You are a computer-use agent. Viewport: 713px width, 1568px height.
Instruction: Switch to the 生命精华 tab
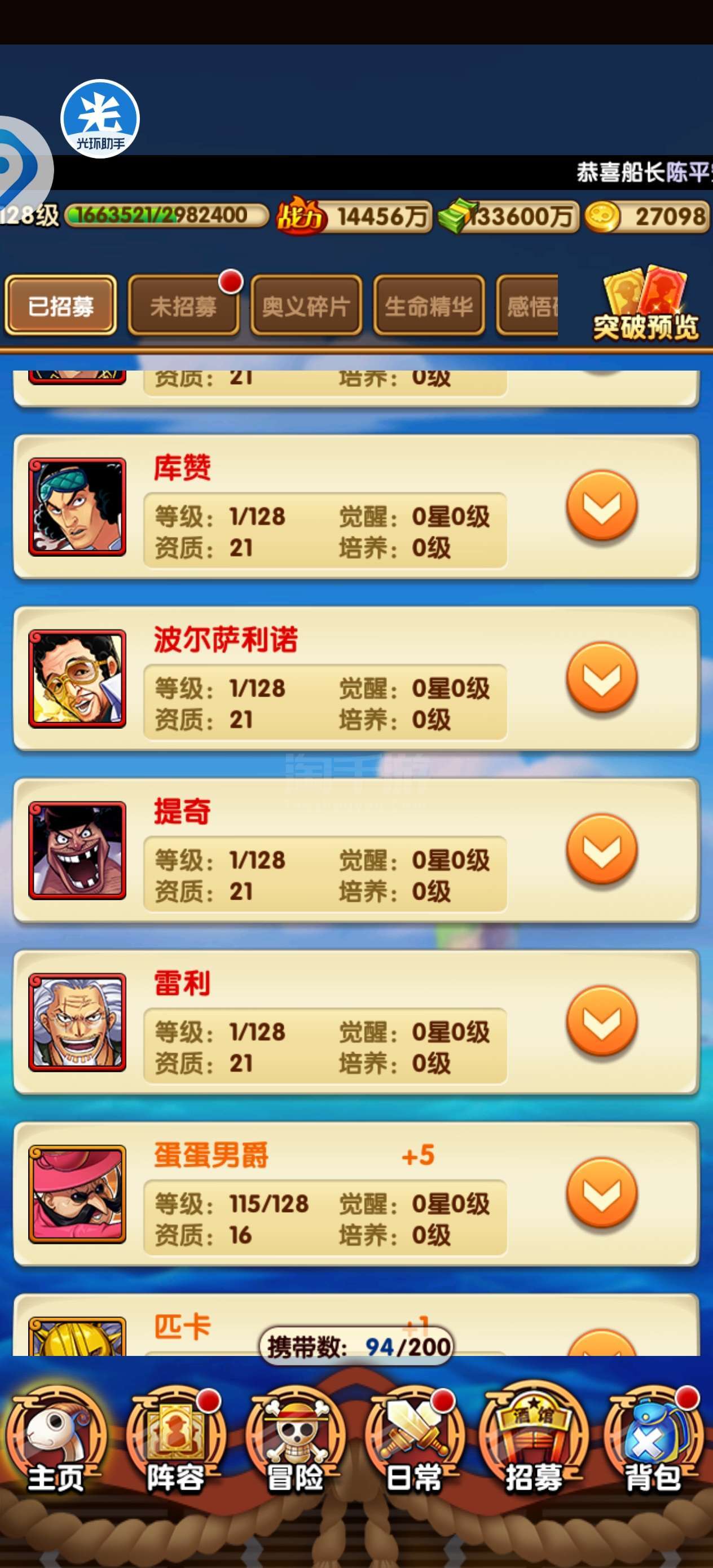pyautogui.click(x=429, y=305)
